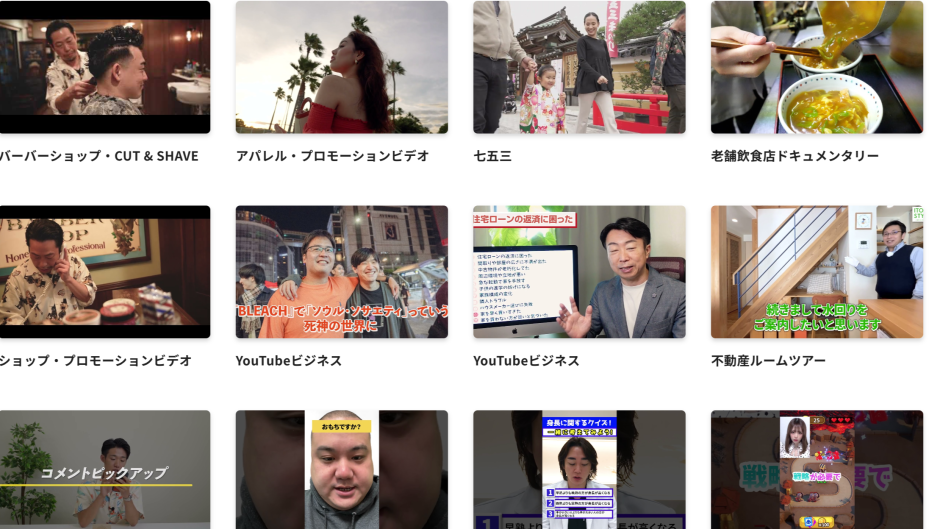The height and width of the screenshot is (529, 940).
Task: Tap the コメントピックアップ video thumbnail
Action: [x=105, y=470]
